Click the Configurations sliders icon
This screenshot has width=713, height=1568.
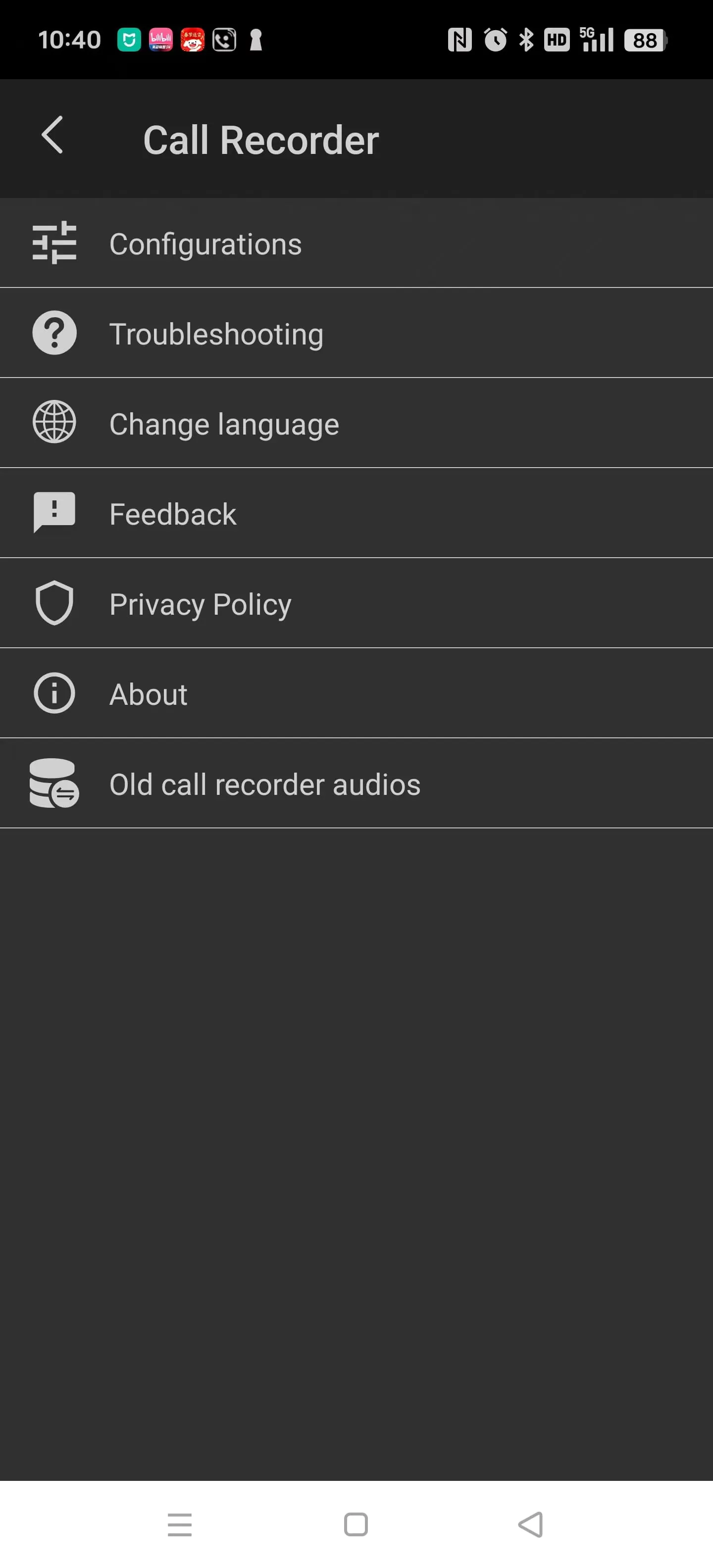click(53, 242)
